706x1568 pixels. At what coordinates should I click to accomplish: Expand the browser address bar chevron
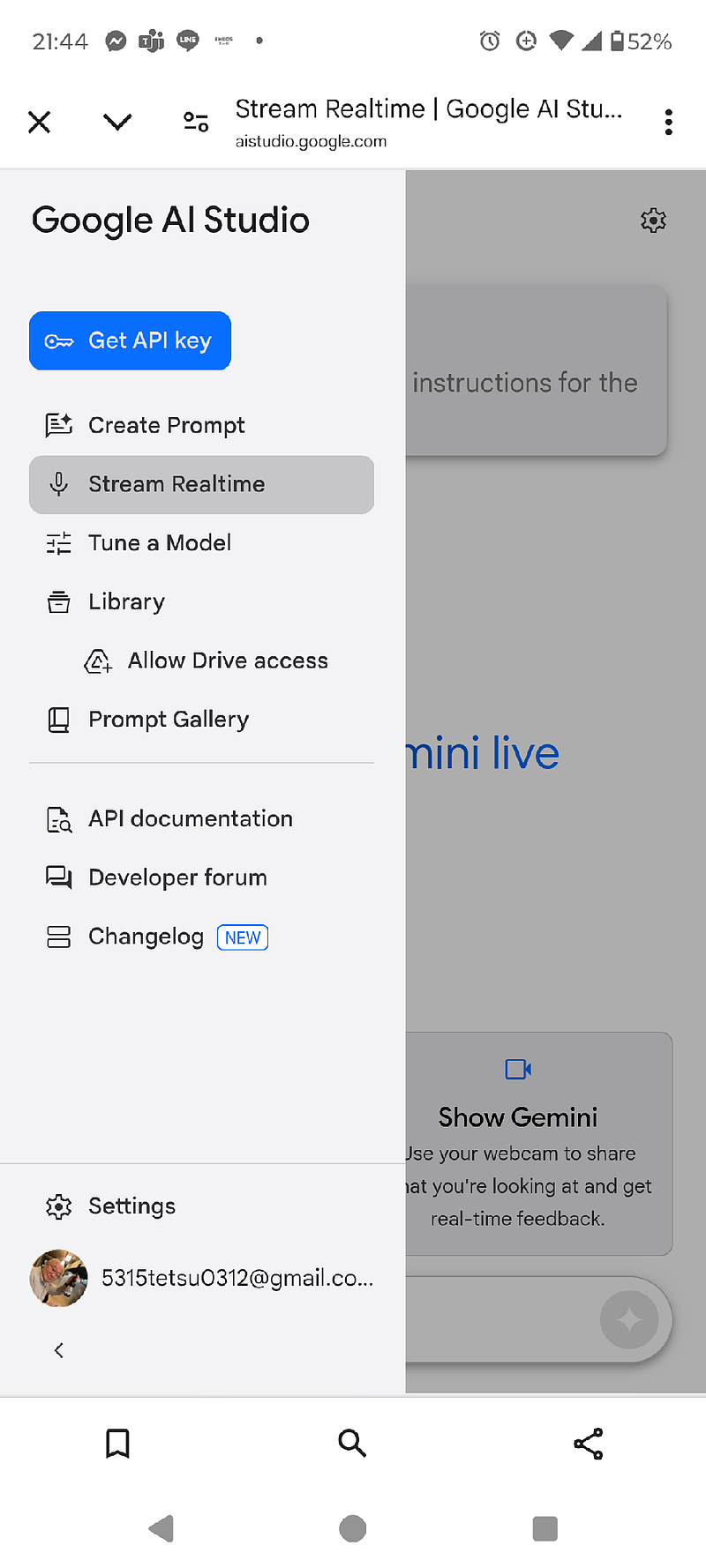click(117, 122)
